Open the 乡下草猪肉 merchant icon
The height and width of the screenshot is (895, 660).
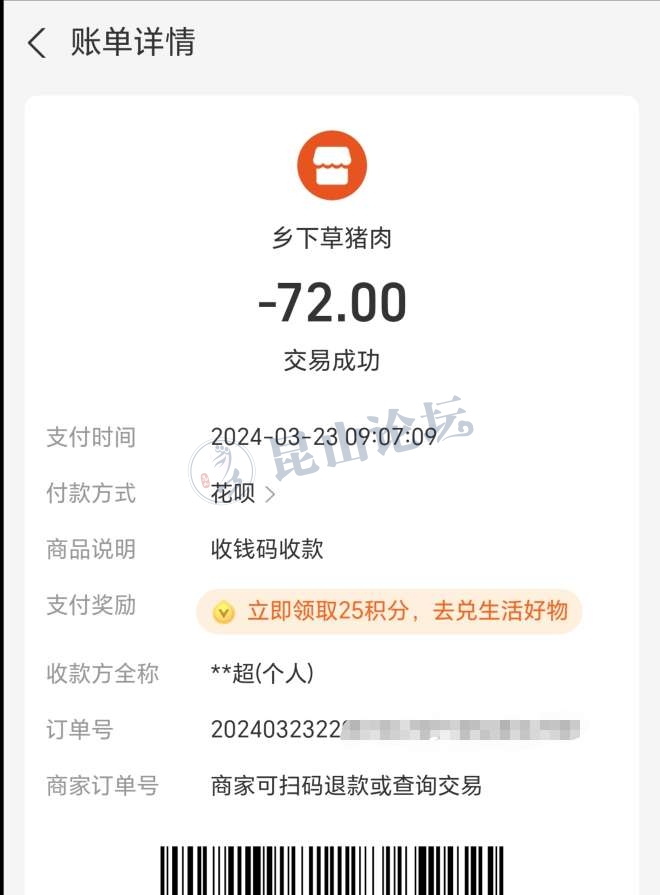pos(332,166)
